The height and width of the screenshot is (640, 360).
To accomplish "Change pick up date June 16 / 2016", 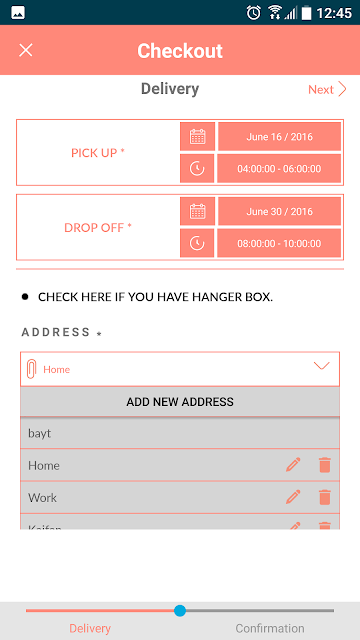I will click(280, 137).
